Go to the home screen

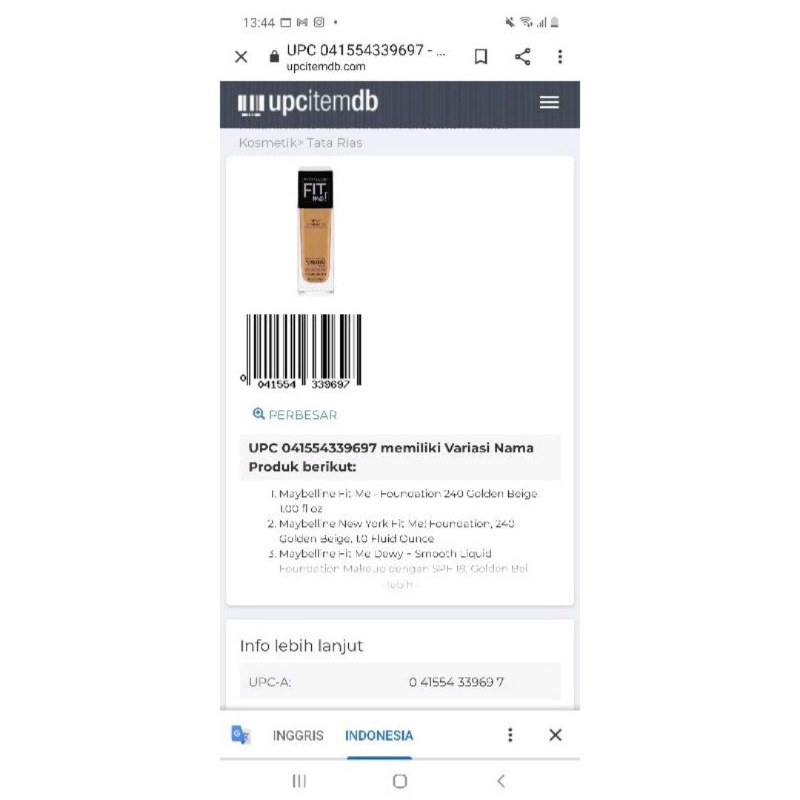tap(400, 781)
